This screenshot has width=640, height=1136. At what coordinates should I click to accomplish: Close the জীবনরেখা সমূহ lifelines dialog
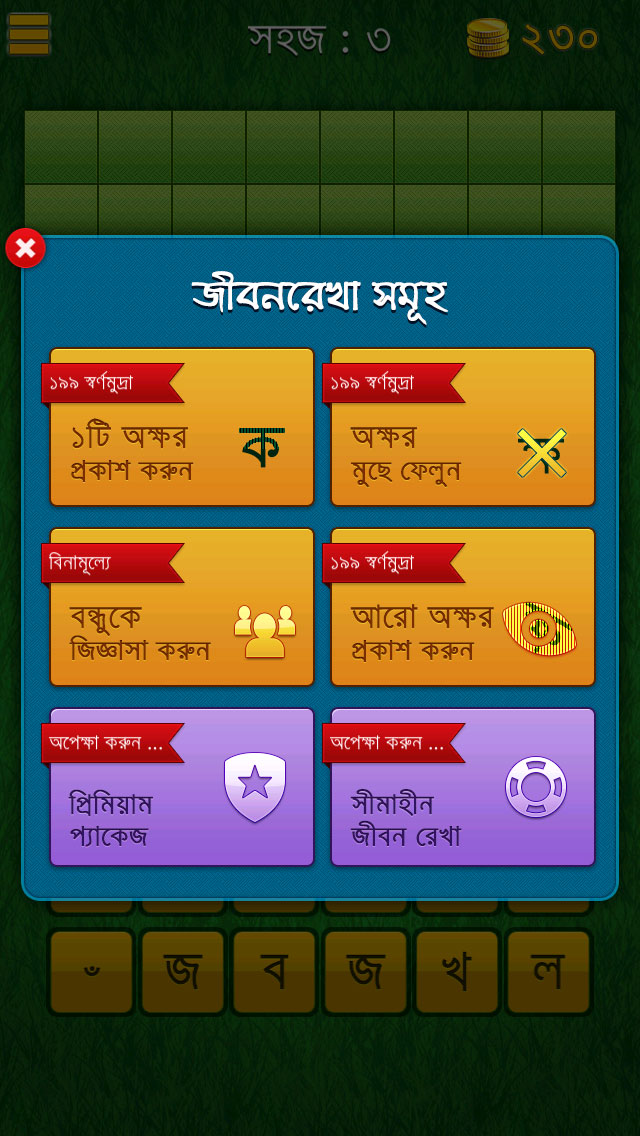[25, 248]
